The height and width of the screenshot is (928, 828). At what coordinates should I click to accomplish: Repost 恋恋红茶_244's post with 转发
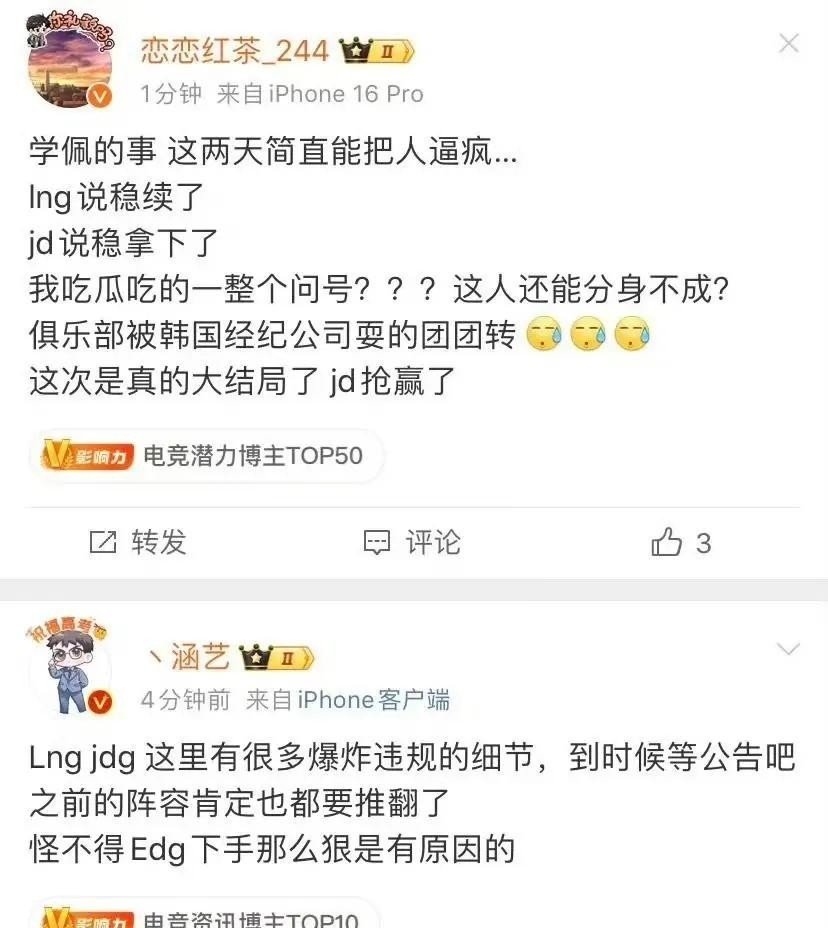pyautogui.click(x=138, y=543)
